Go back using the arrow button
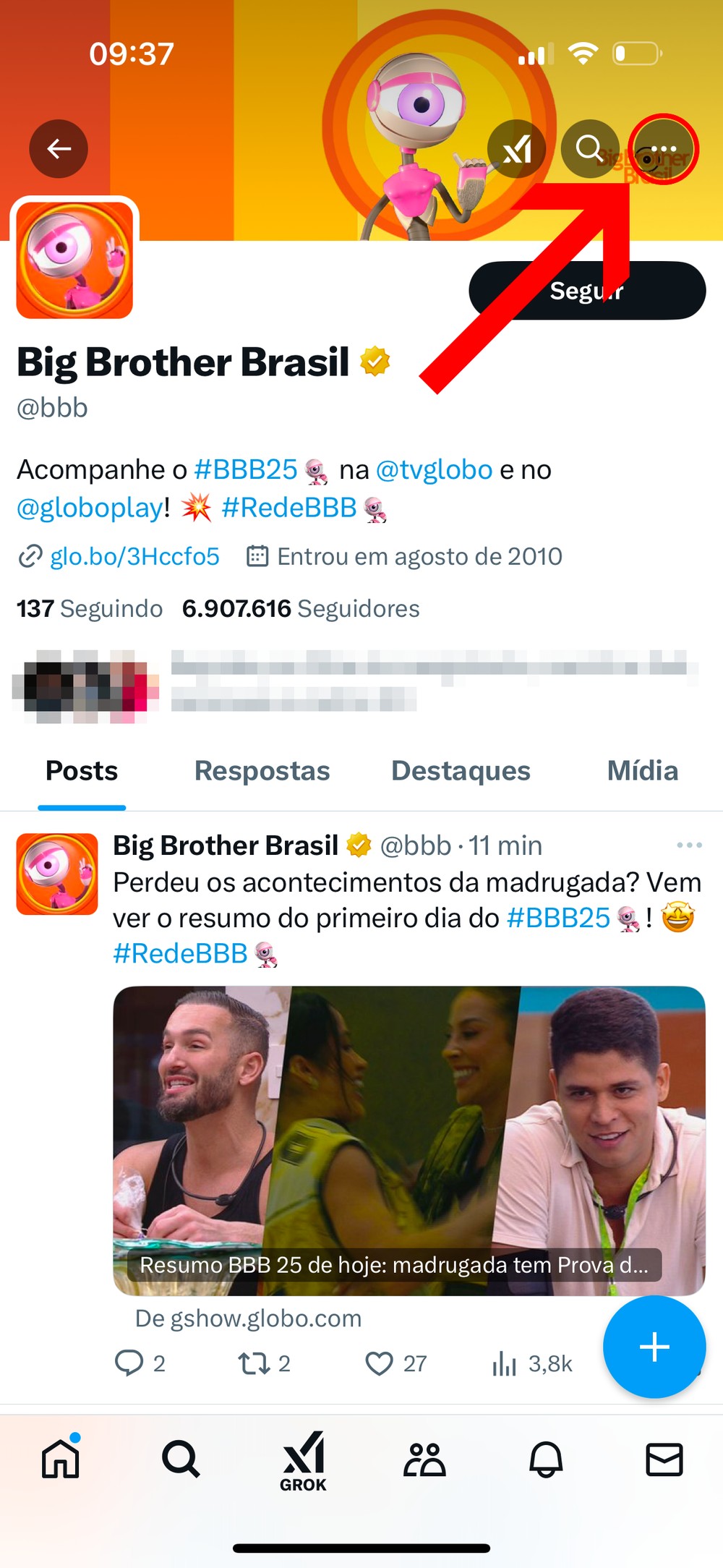Screen dimensions: 723x1568 click(59, 149)
